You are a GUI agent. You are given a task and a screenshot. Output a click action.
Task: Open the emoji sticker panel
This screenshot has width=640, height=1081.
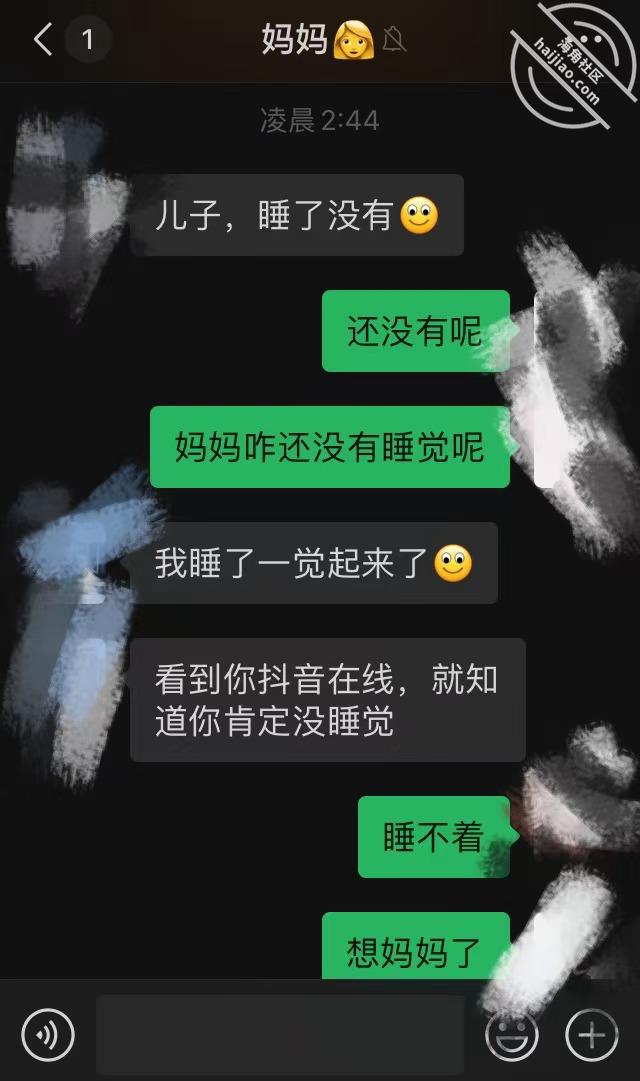coord(512,1035)
